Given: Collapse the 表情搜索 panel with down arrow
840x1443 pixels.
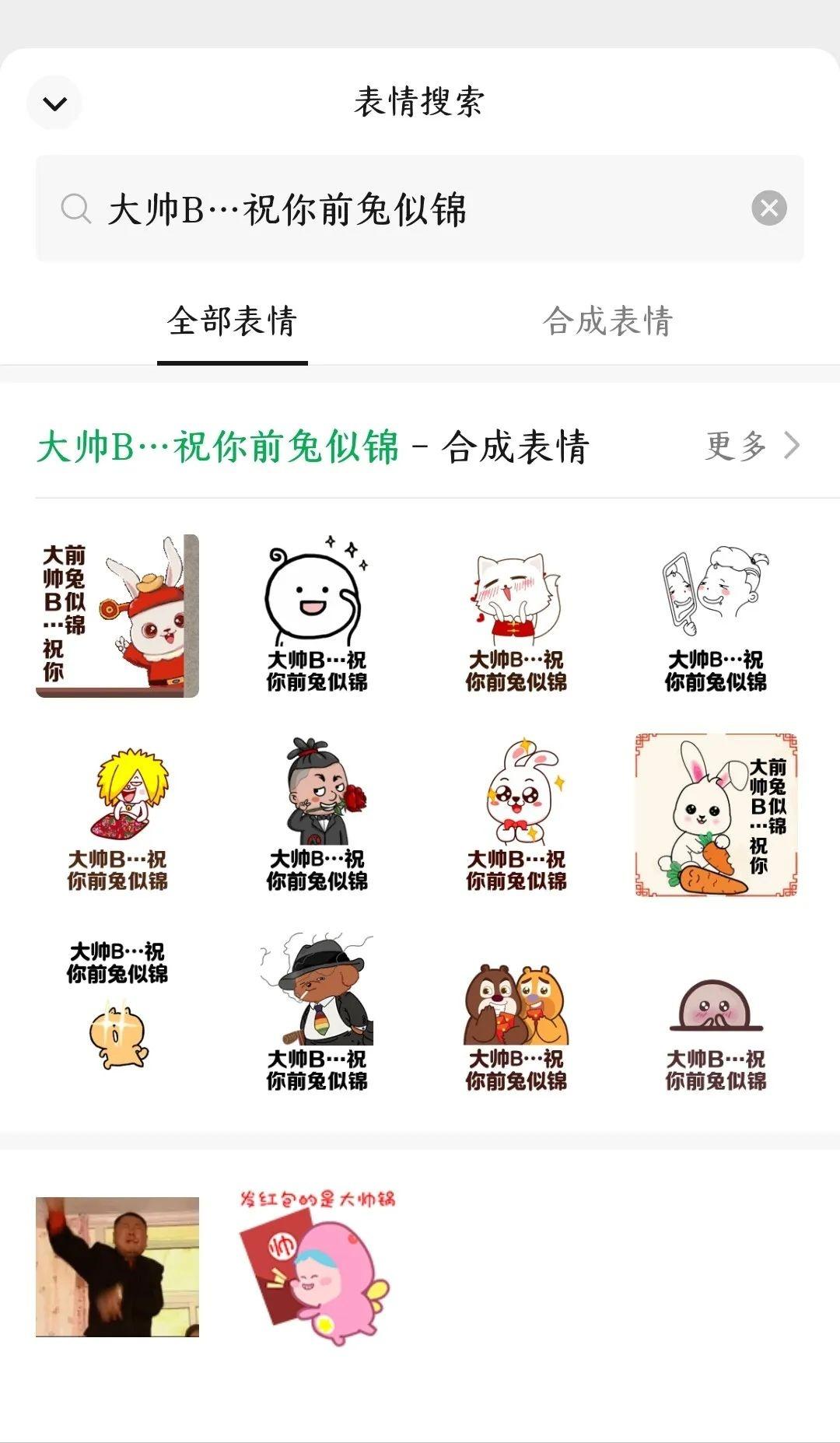Looking at the screenshot, I should pos(54,102).
